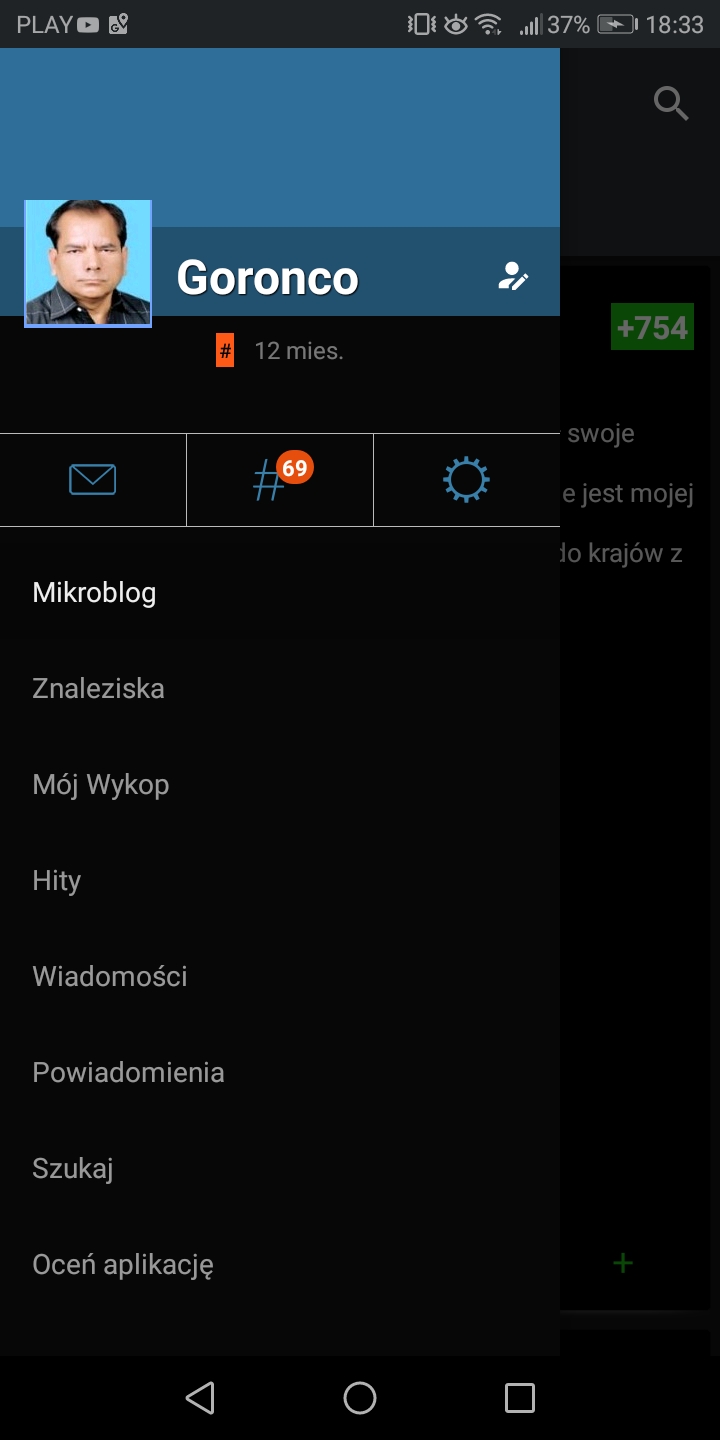The image size is (720, 1440).
Task: Open Znaleziska section
Action: point(98,689)
